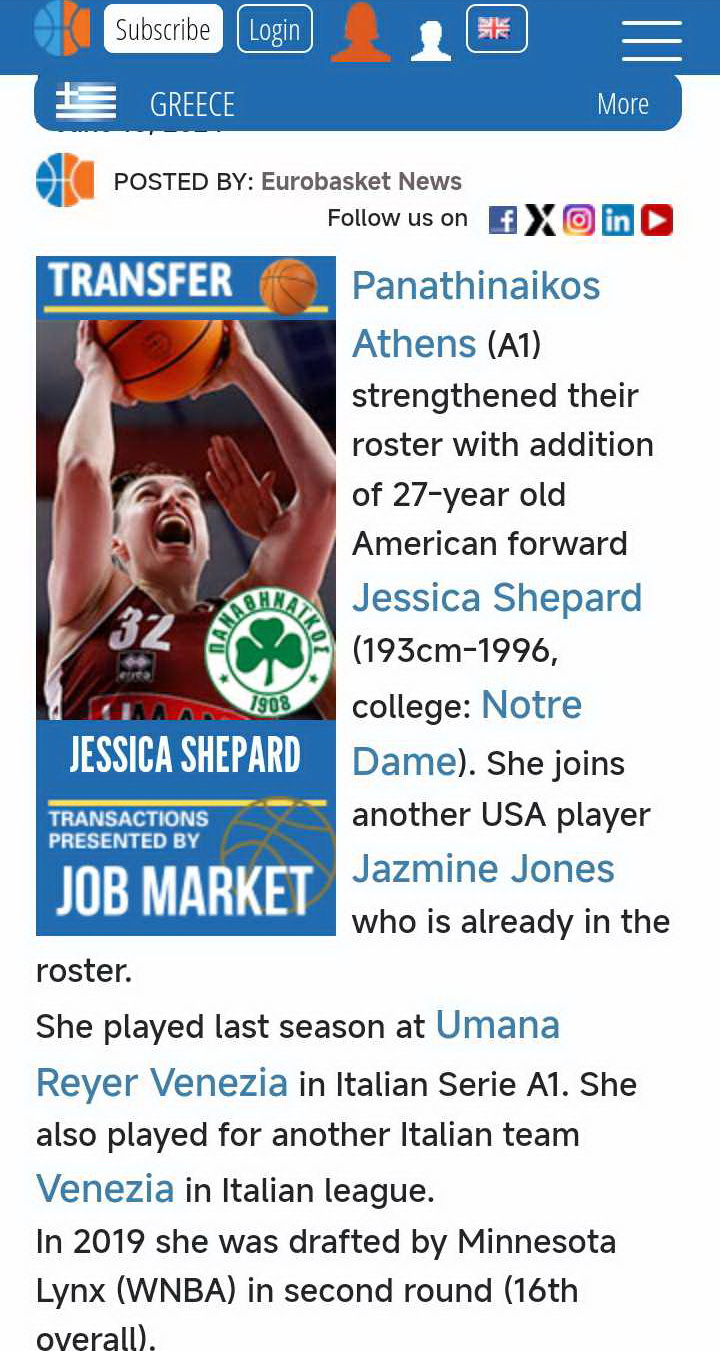Open the Login button
This screenshot has width=720, height=1351.
274,29
